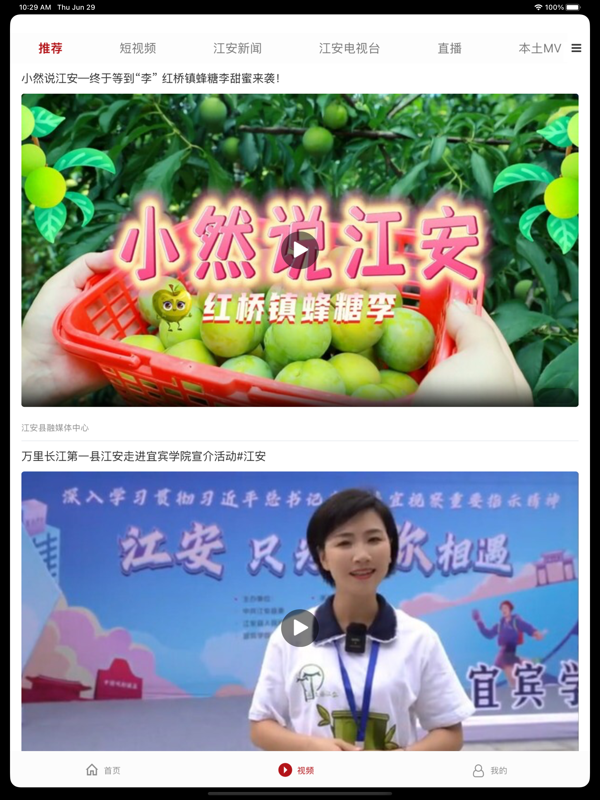Open the 小然说江安终于等到"李" post title
Image resolution: width=600 pixels, height=800 pixels.
click(150, 78)
